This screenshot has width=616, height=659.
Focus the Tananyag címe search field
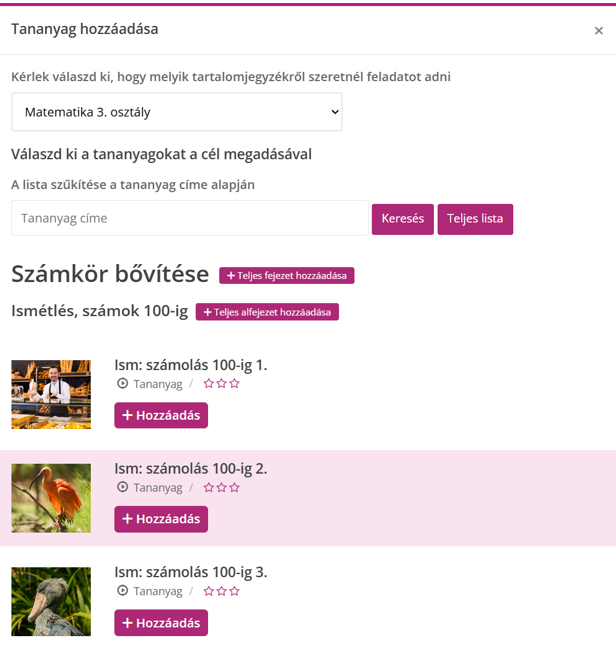click(x=190, y=218)
